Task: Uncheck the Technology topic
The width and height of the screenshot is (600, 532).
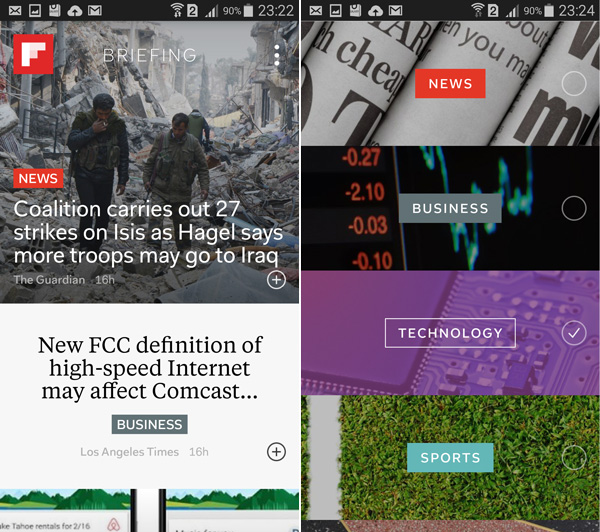Action: coord(574,333)
